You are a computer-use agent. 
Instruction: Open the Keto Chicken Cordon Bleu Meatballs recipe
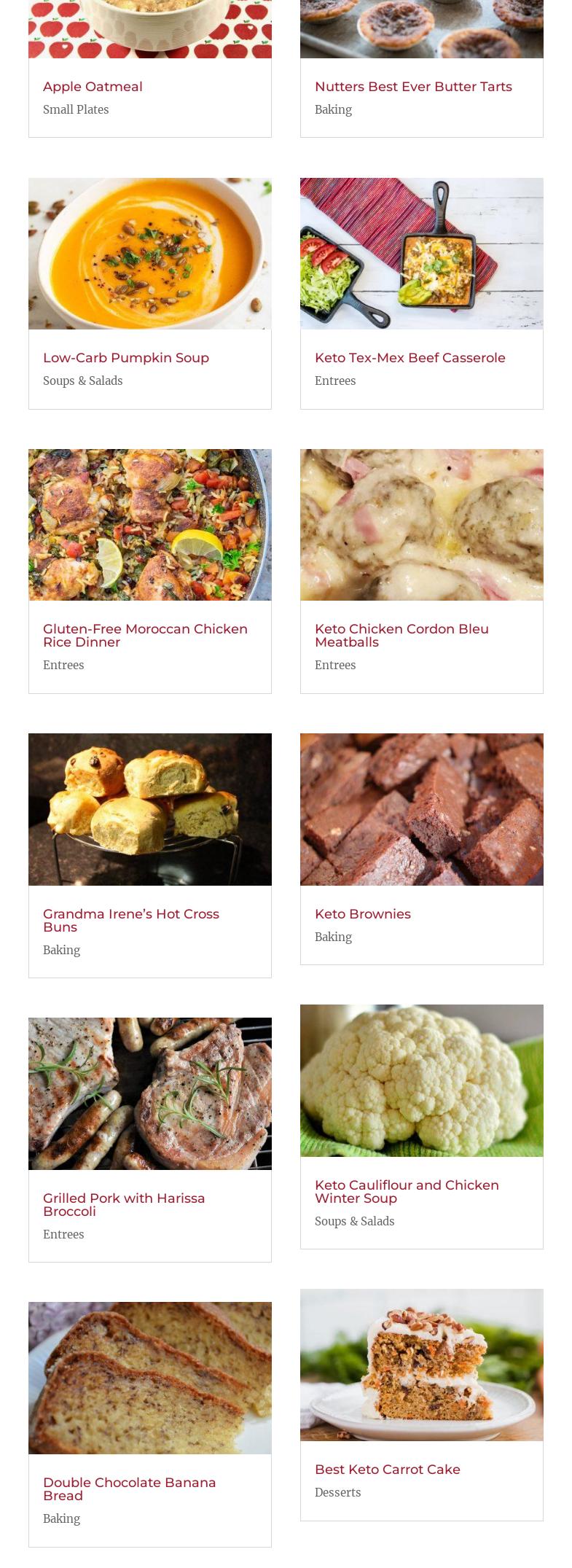tap(401, 636)
